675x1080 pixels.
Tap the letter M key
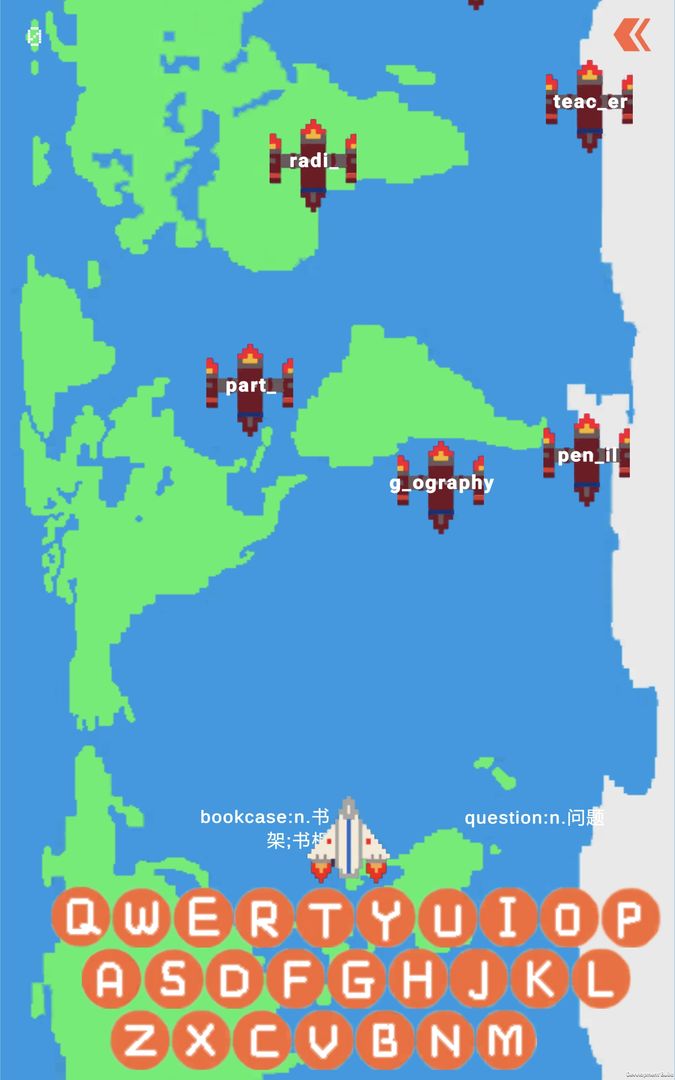[x=507, y=1041]
